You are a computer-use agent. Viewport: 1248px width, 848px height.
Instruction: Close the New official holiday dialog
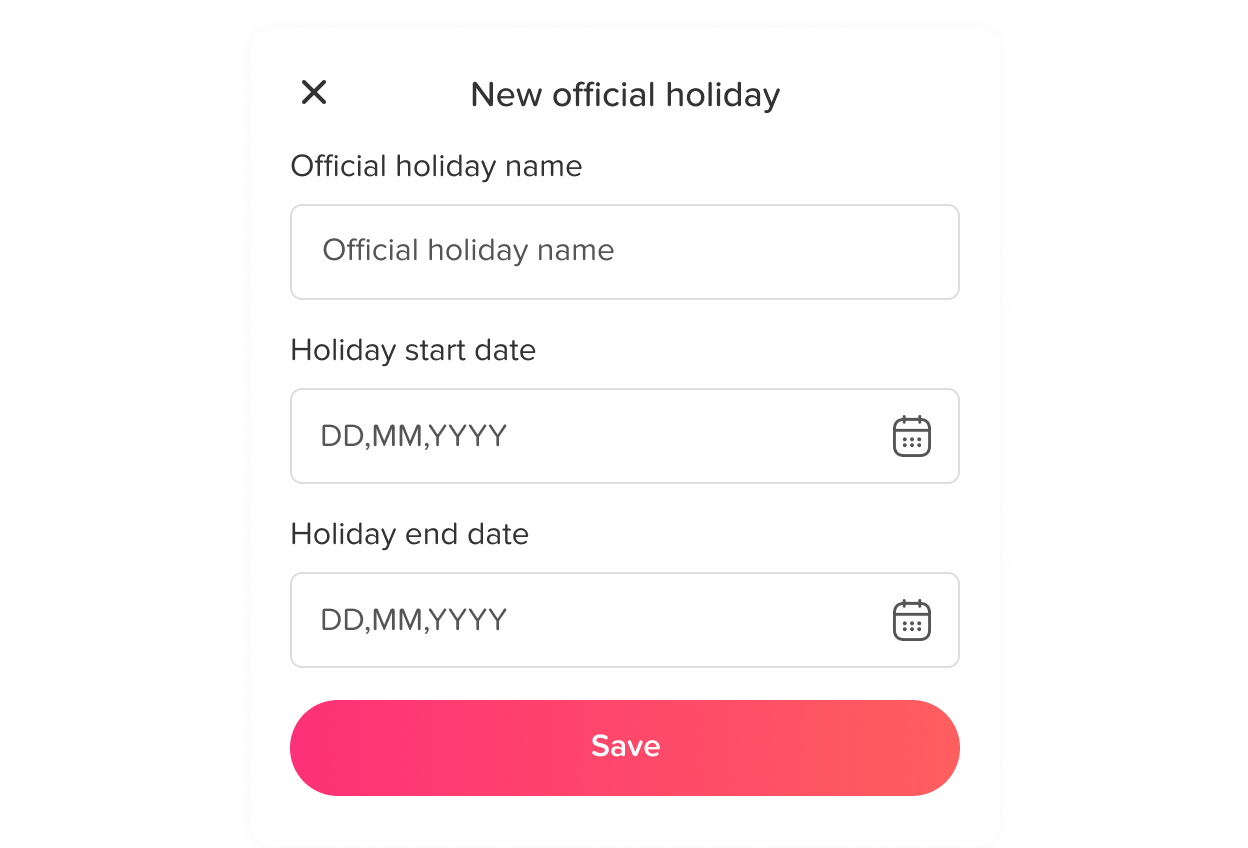314,93
